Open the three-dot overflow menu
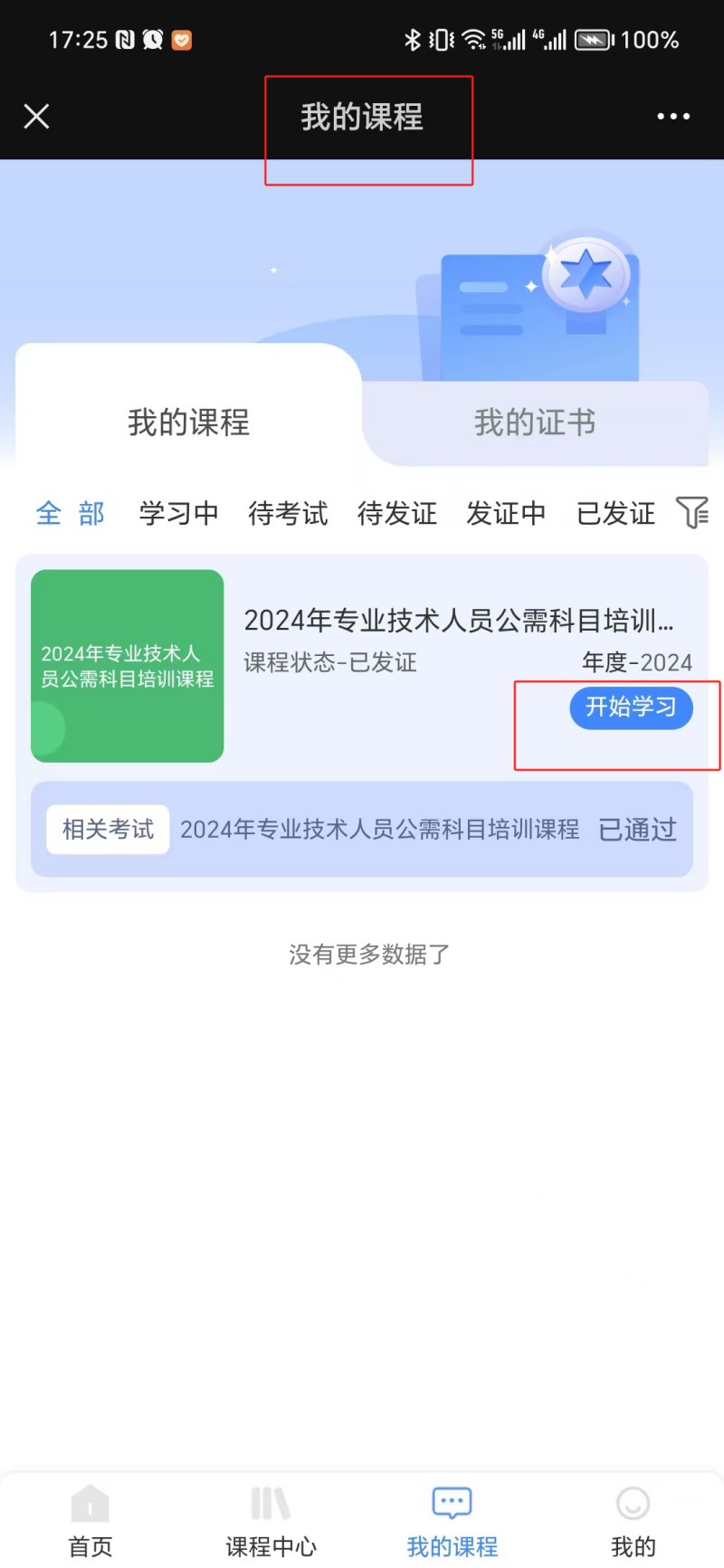Viewport: 724px width, 1568px height. tap(673, 116)
